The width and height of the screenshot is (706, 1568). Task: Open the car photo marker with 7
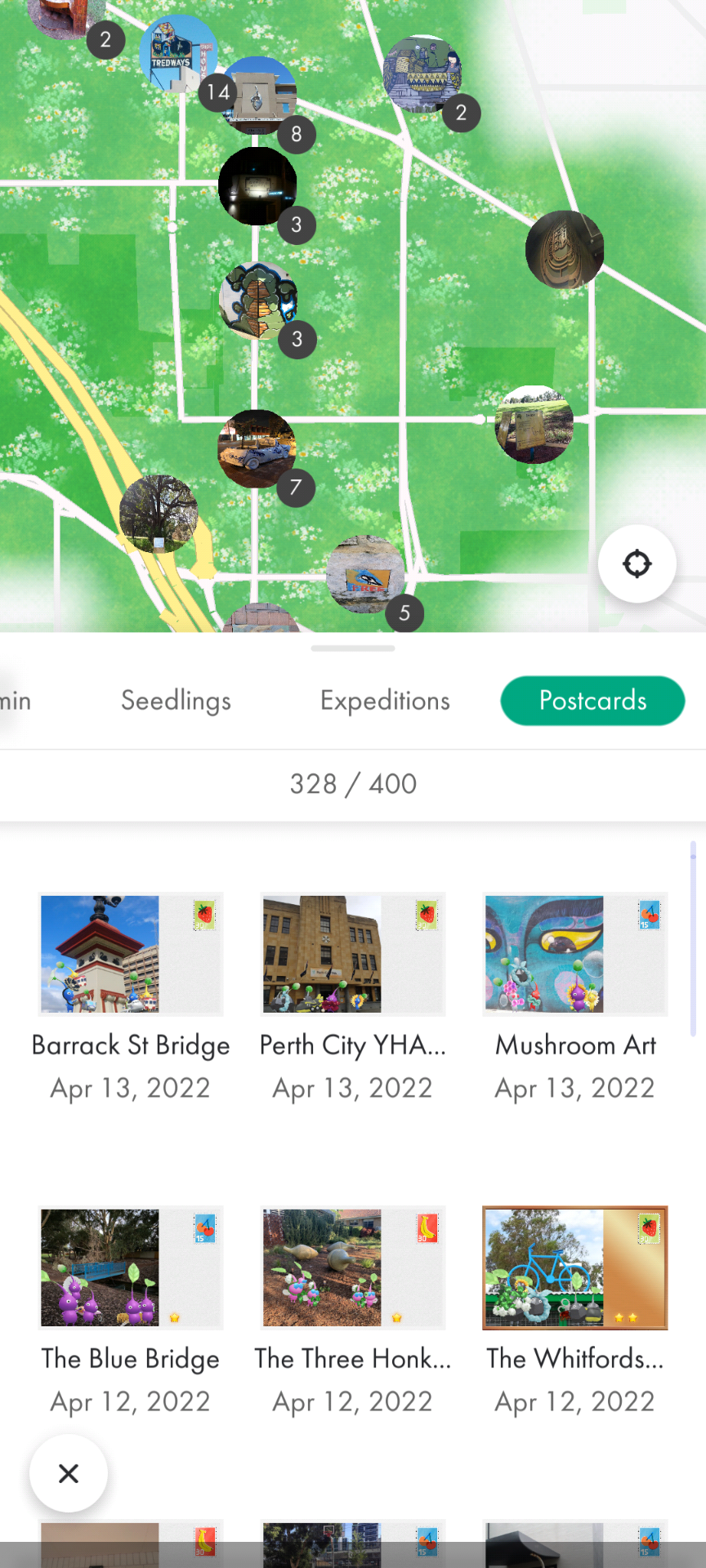257,449
